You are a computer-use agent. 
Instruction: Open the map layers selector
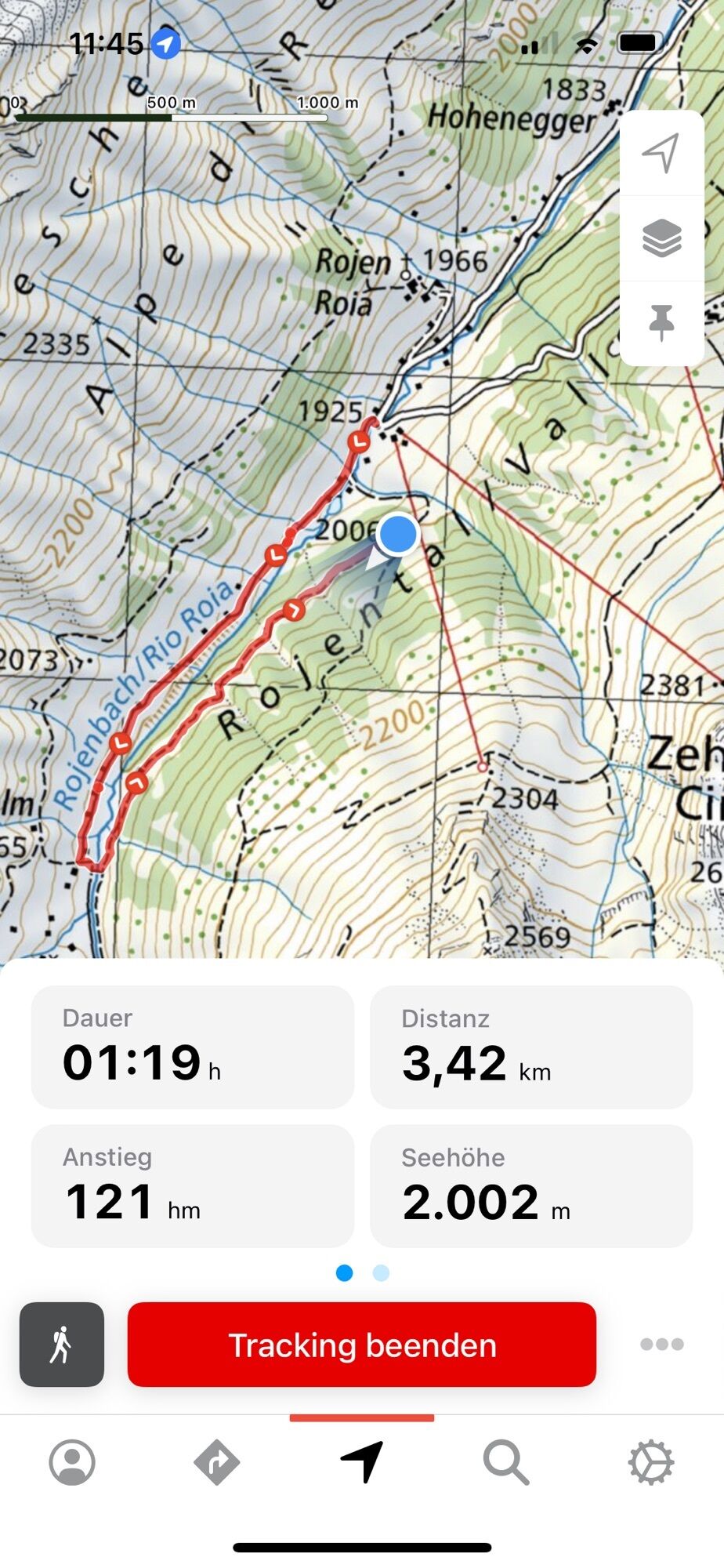pyautogui.click(x=661, y=238)
